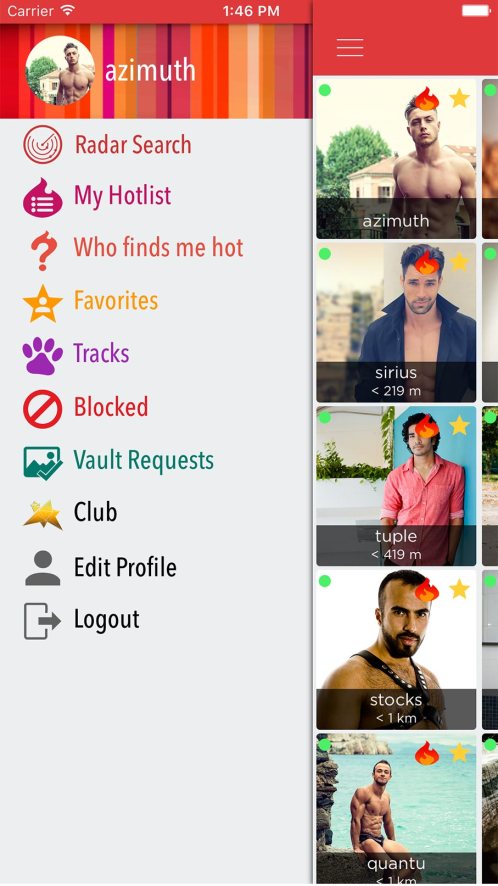
Task: Open azimuth card in the grid
Action: [396, 159]
